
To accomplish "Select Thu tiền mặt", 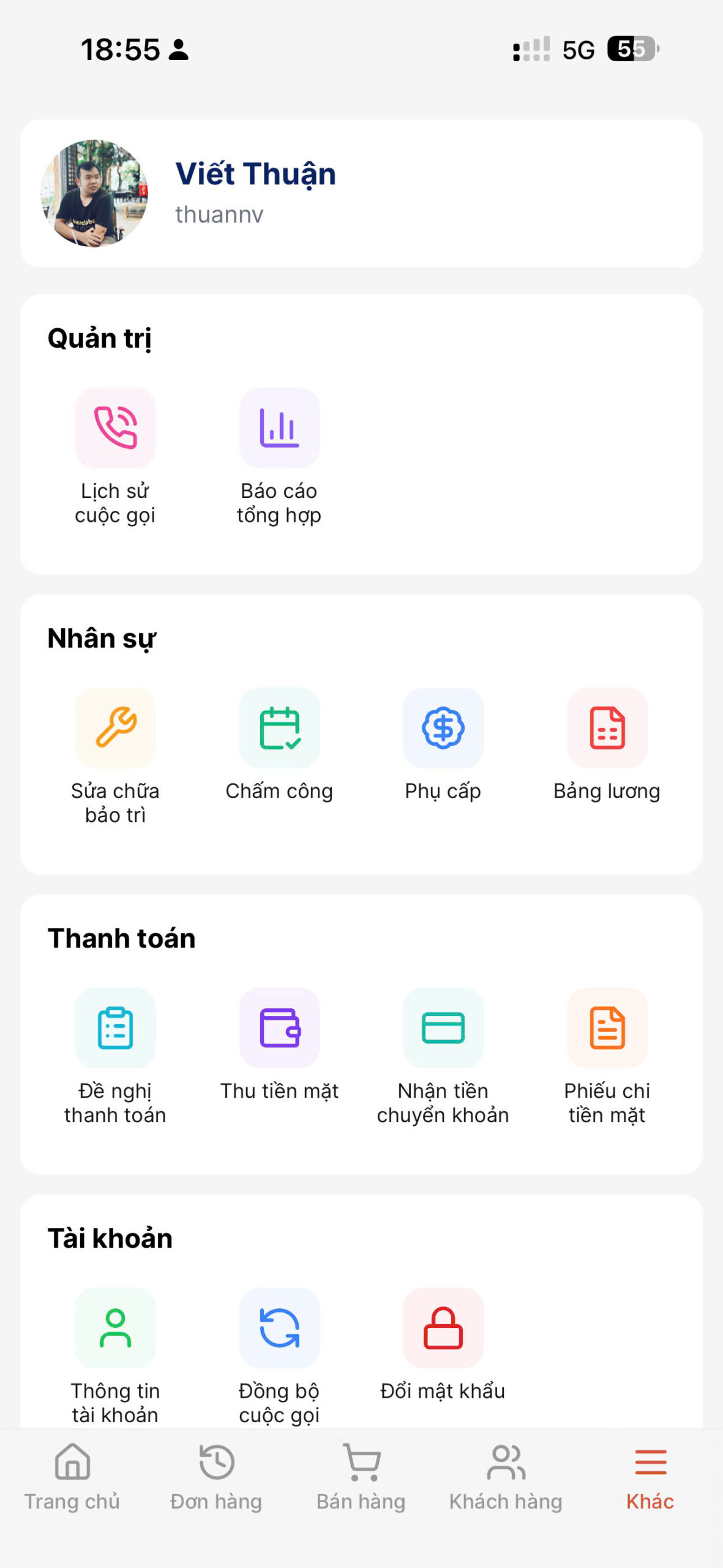I will click(x=279, y=1028).
